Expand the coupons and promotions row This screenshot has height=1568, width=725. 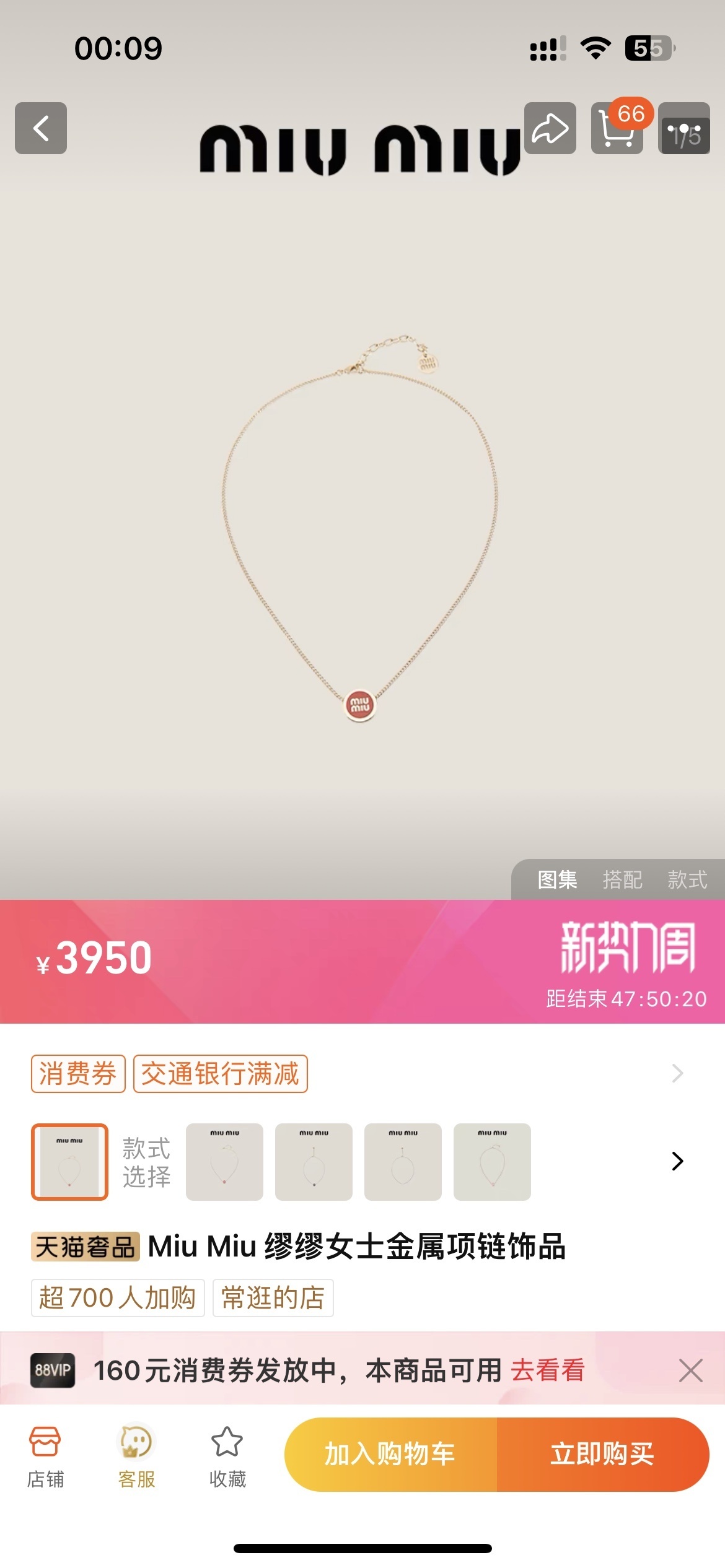click(x=677, y=1073)
